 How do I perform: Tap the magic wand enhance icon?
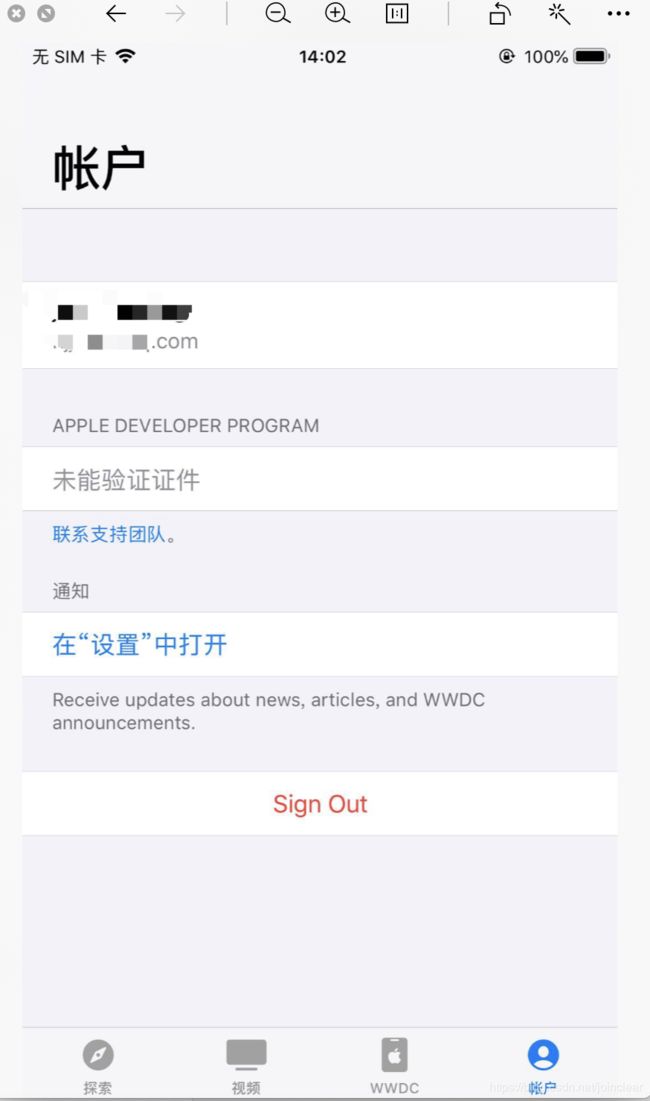click(559, 13)
